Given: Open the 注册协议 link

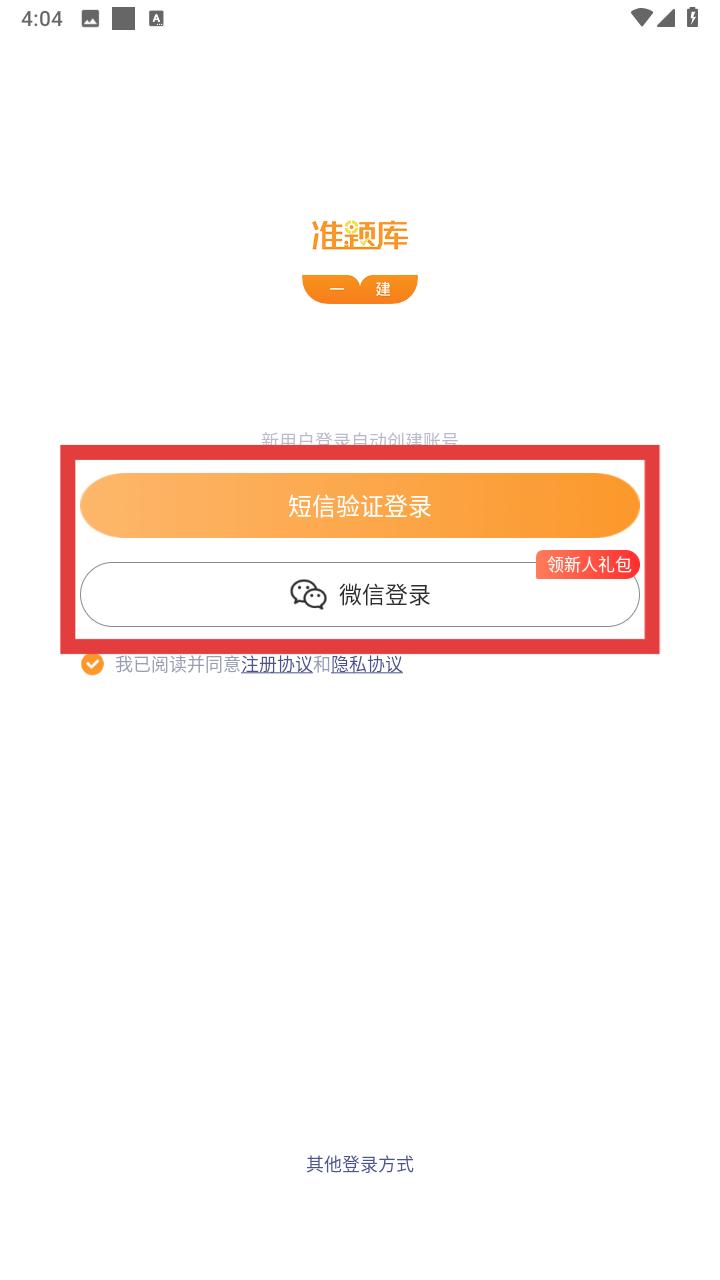Looking at the screenshot, I should pos(277,664).
